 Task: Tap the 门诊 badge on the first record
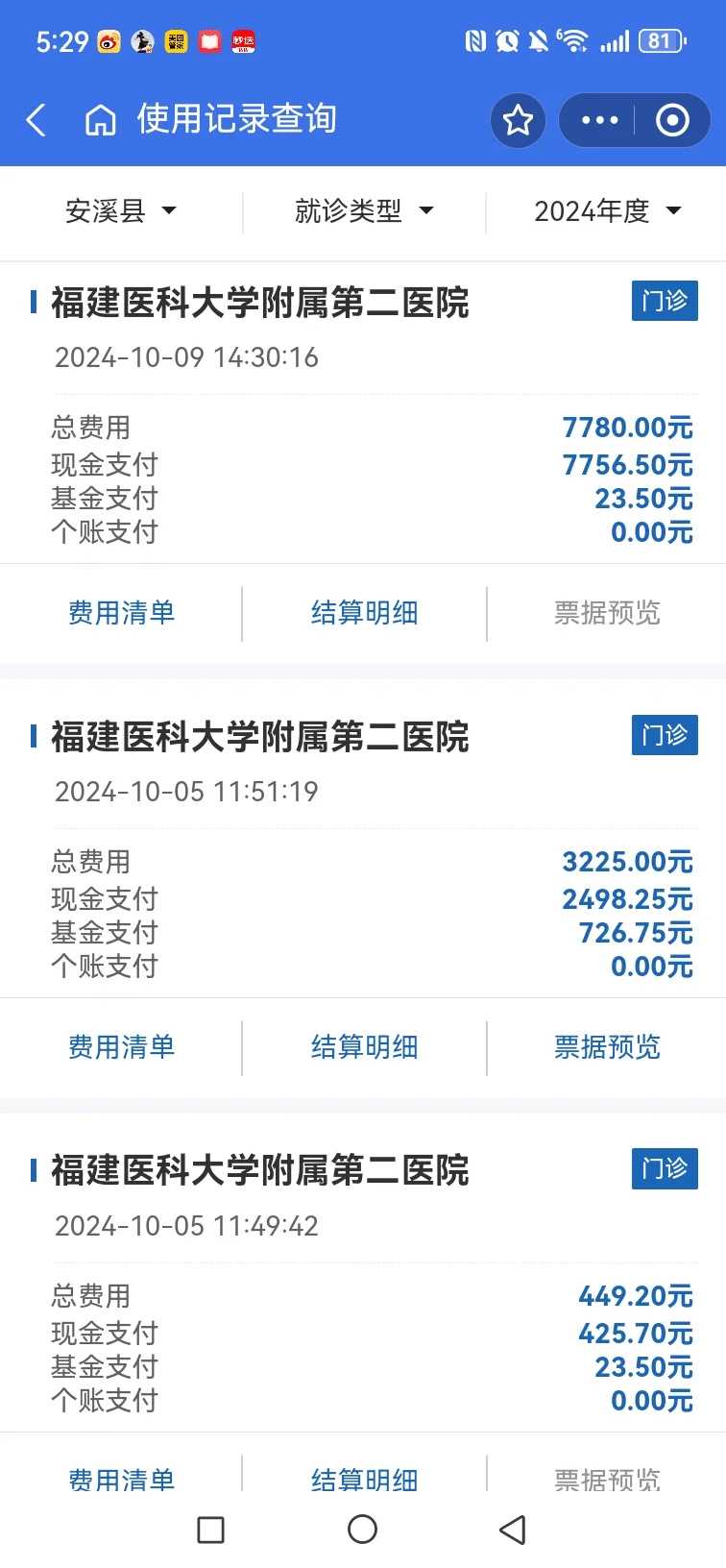tap(664, 301)
